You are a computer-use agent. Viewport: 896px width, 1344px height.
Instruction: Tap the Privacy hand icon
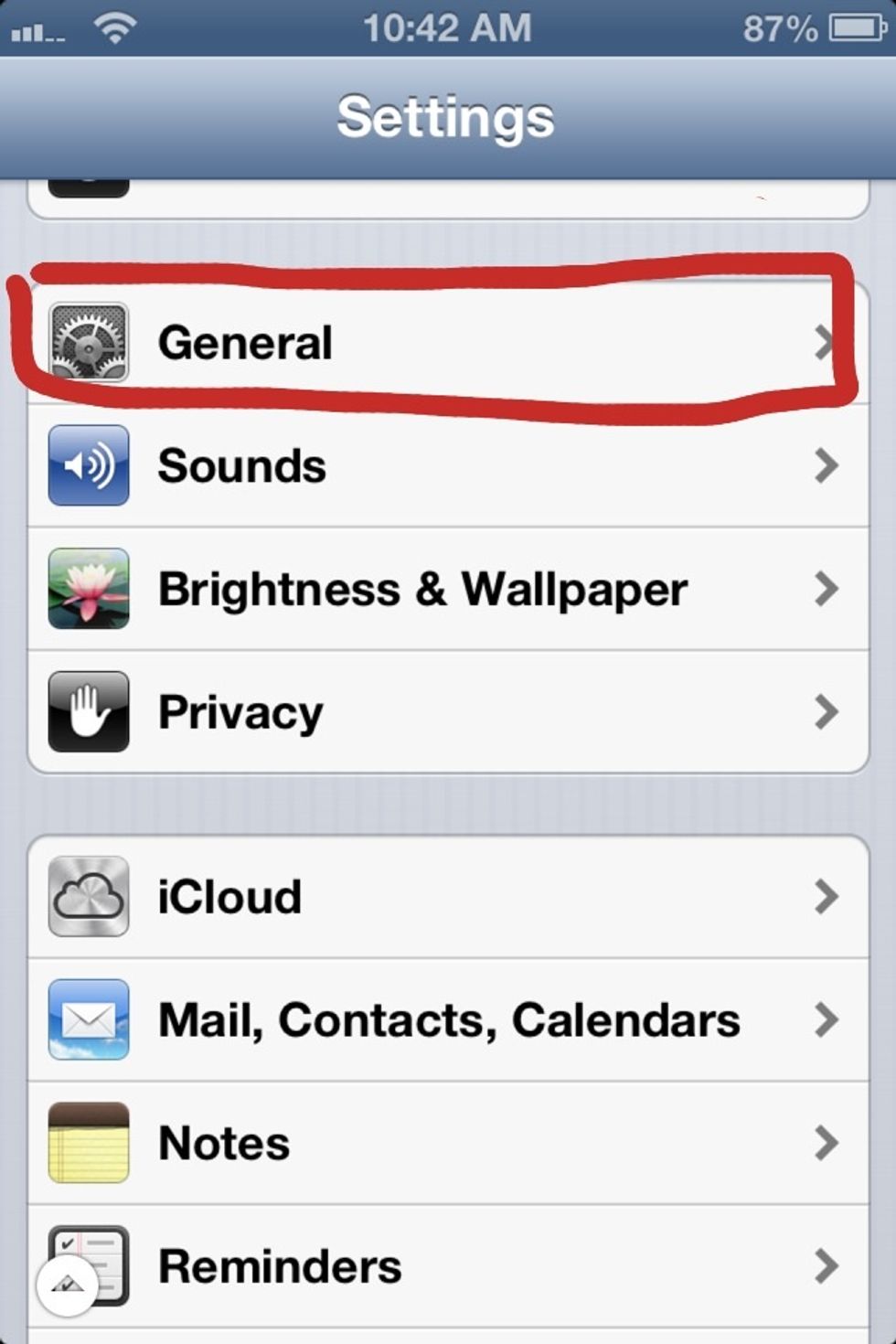(x=89, y=710)
